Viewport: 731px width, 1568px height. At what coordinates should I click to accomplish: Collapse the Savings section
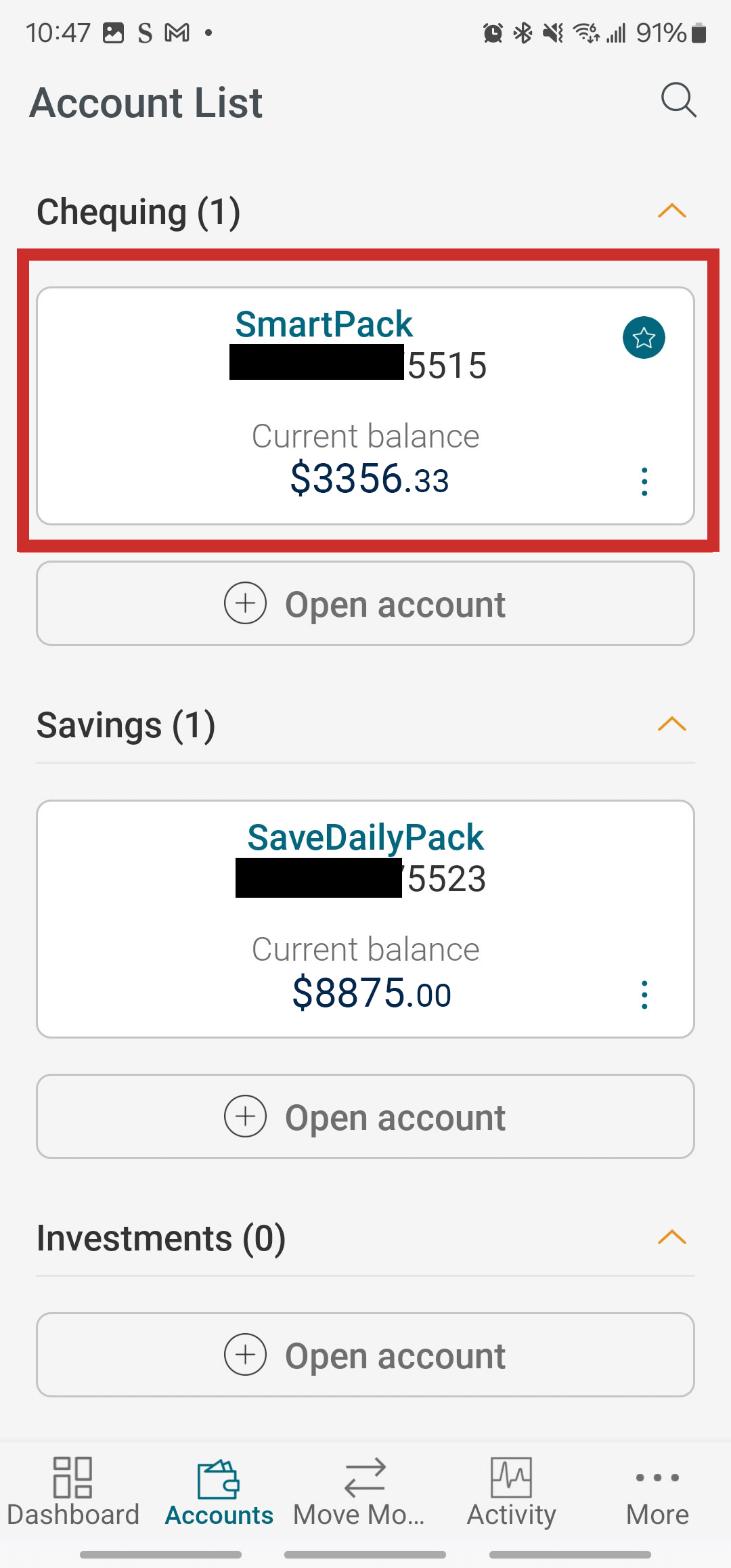coord(671,724)
